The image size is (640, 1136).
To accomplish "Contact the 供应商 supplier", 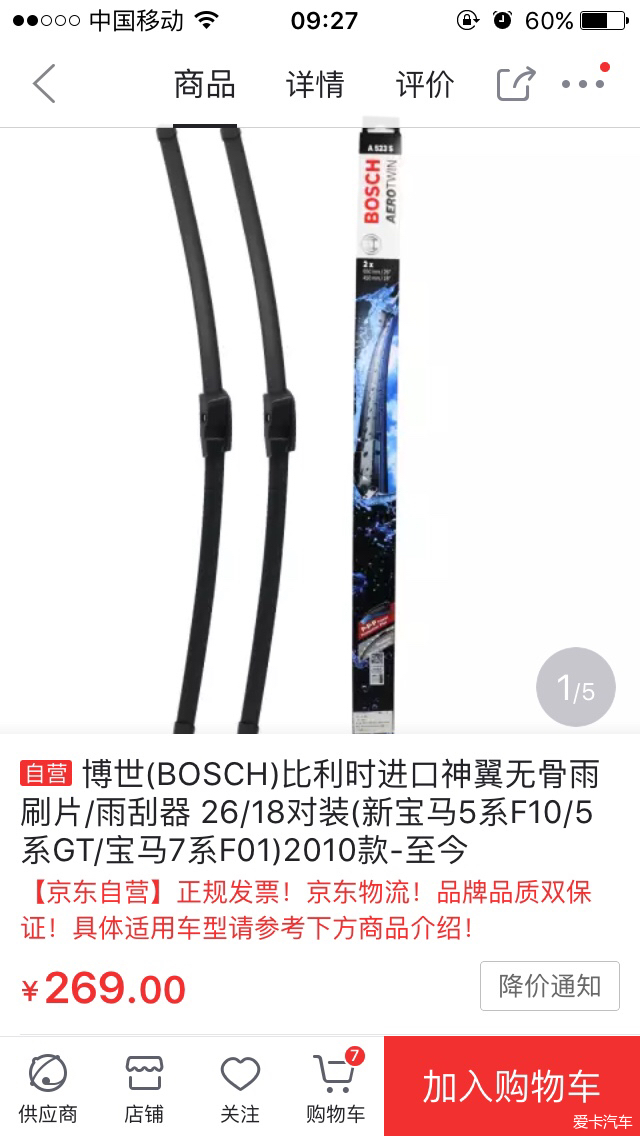I will click(47, 1087).
